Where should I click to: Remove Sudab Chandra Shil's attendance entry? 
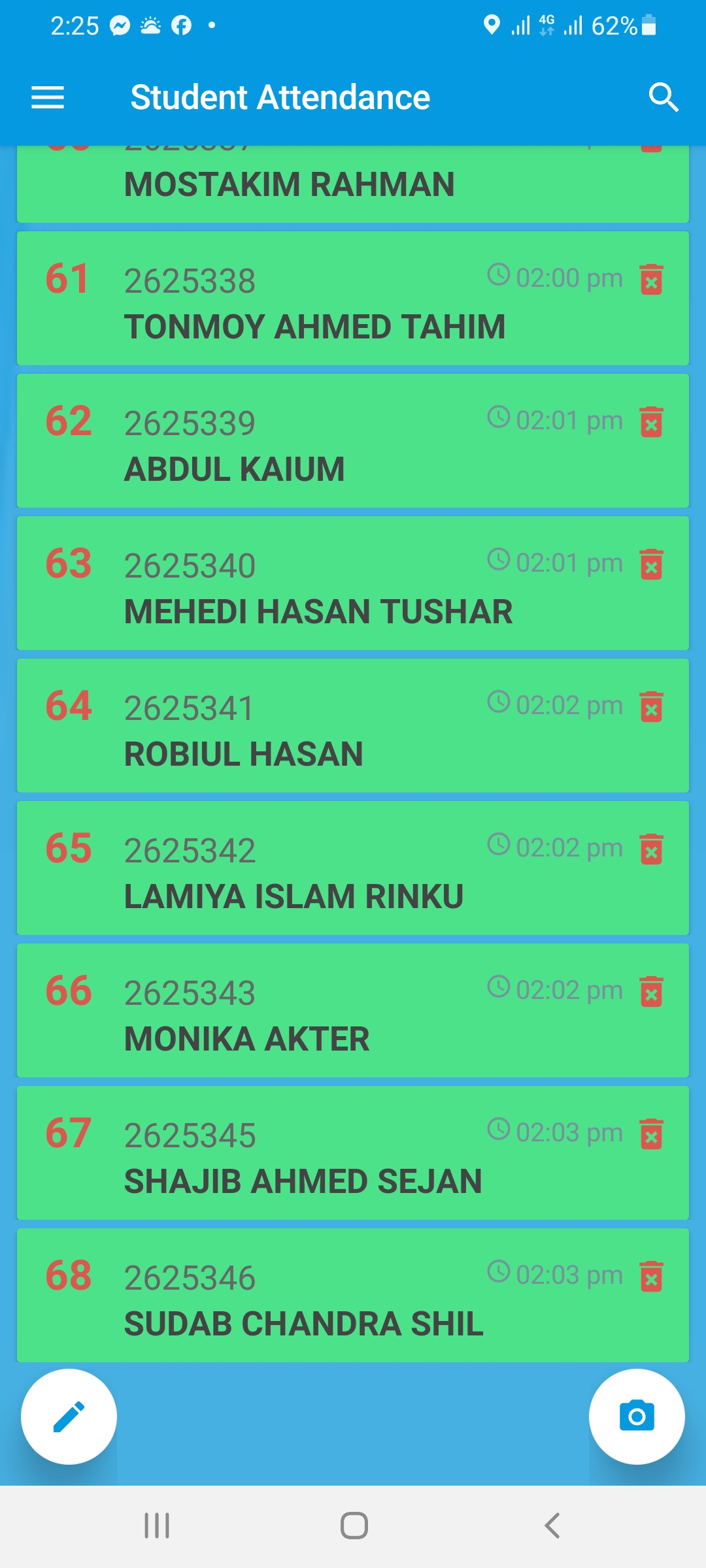coord(651,1277)
